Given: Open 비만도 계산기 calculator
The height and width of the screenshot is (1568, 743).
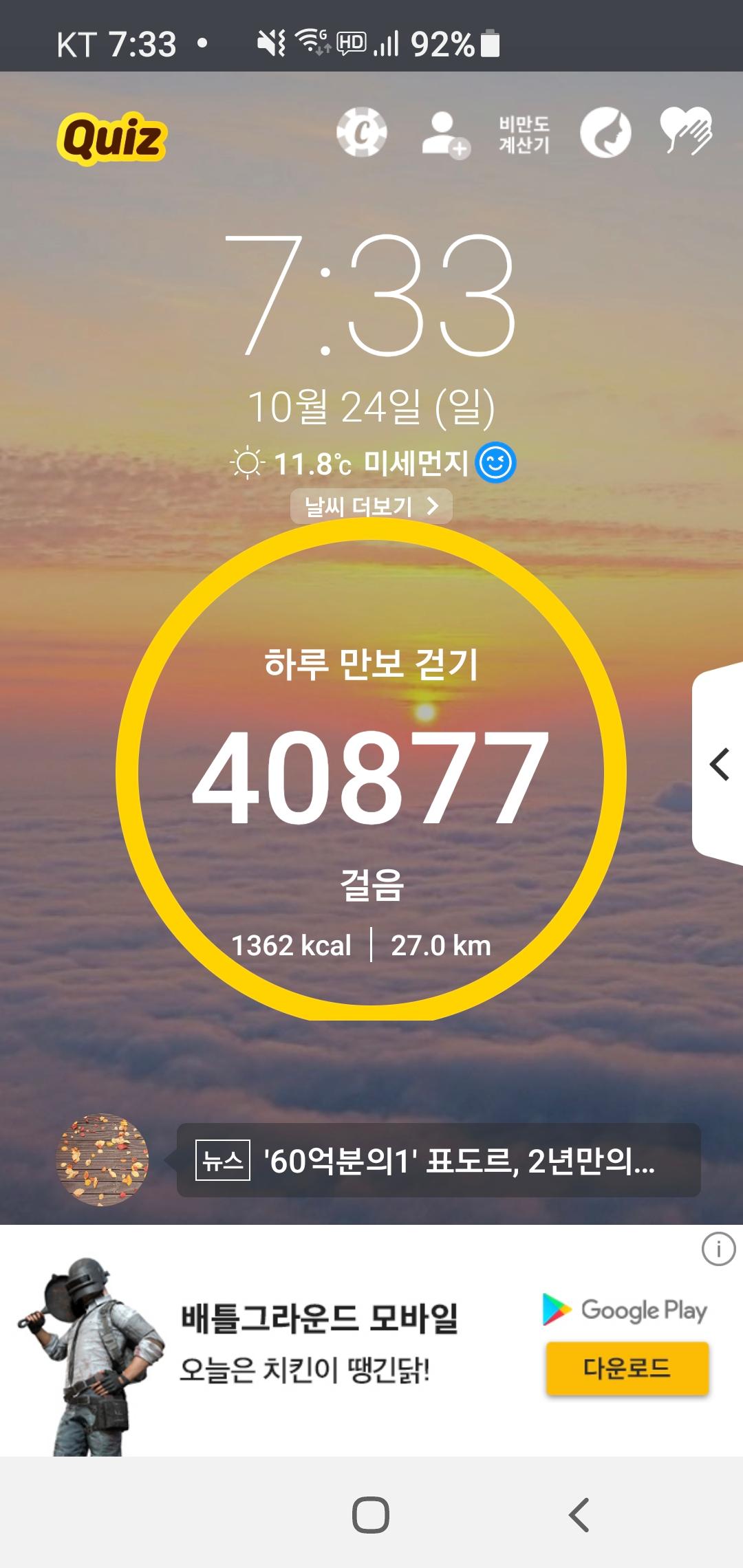Looking at the screenshot, I should coord(524,134).
